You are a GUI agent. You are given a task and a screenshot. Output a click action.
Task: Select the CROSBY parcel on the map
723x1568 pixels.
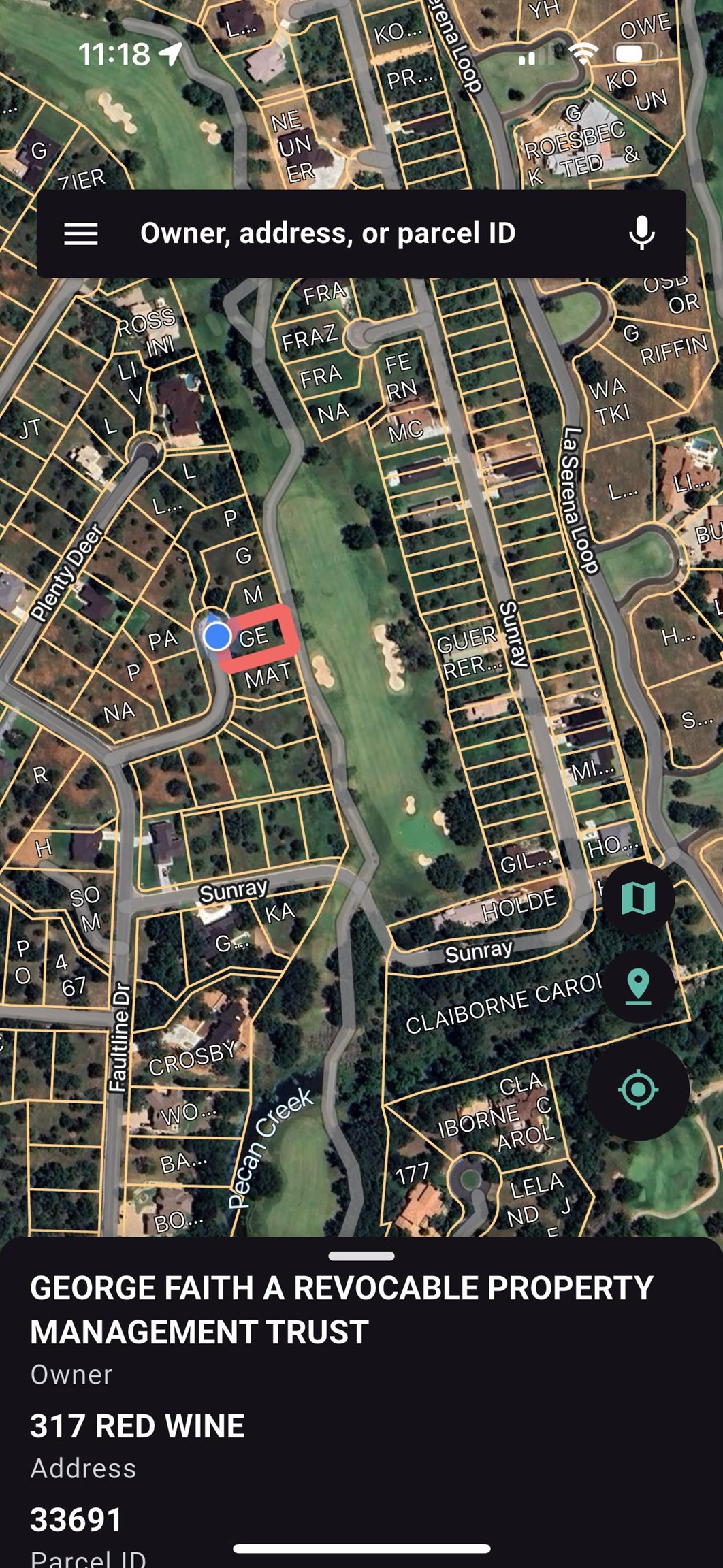[192, 1058]
